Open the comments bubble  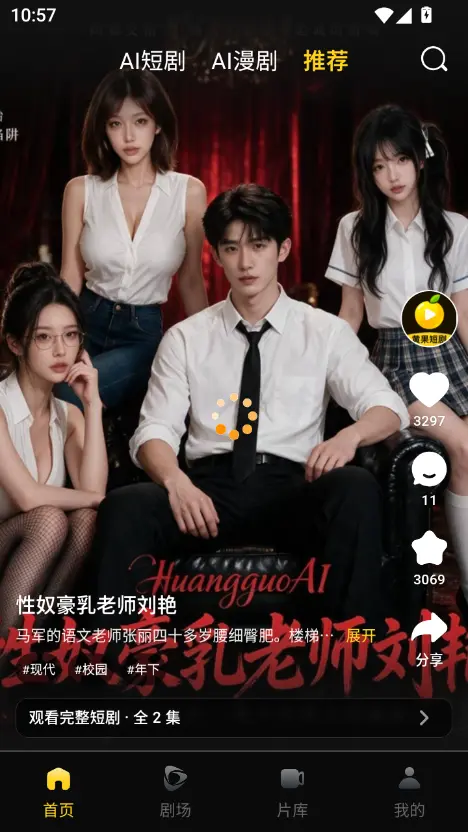(429, 470)
